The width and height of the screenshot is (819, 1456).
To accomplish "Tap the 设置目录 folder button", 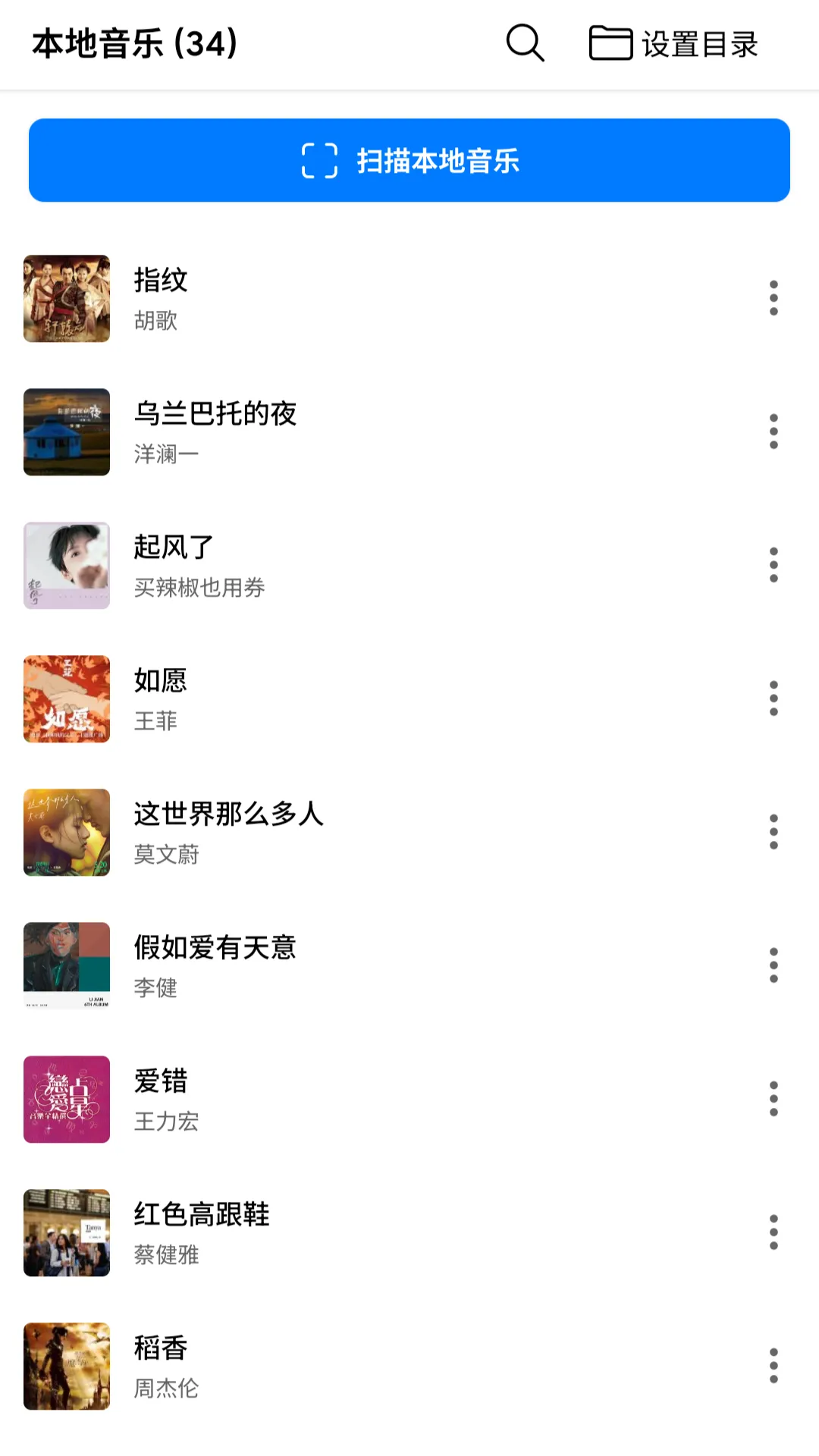I will tap(673, 43).
